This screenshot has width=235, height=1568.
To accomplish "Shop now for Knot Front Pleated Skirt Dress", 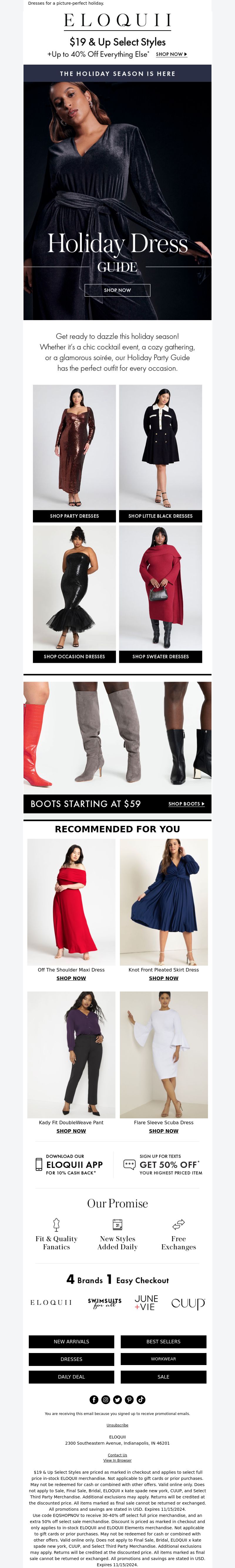I will point(164,978).
